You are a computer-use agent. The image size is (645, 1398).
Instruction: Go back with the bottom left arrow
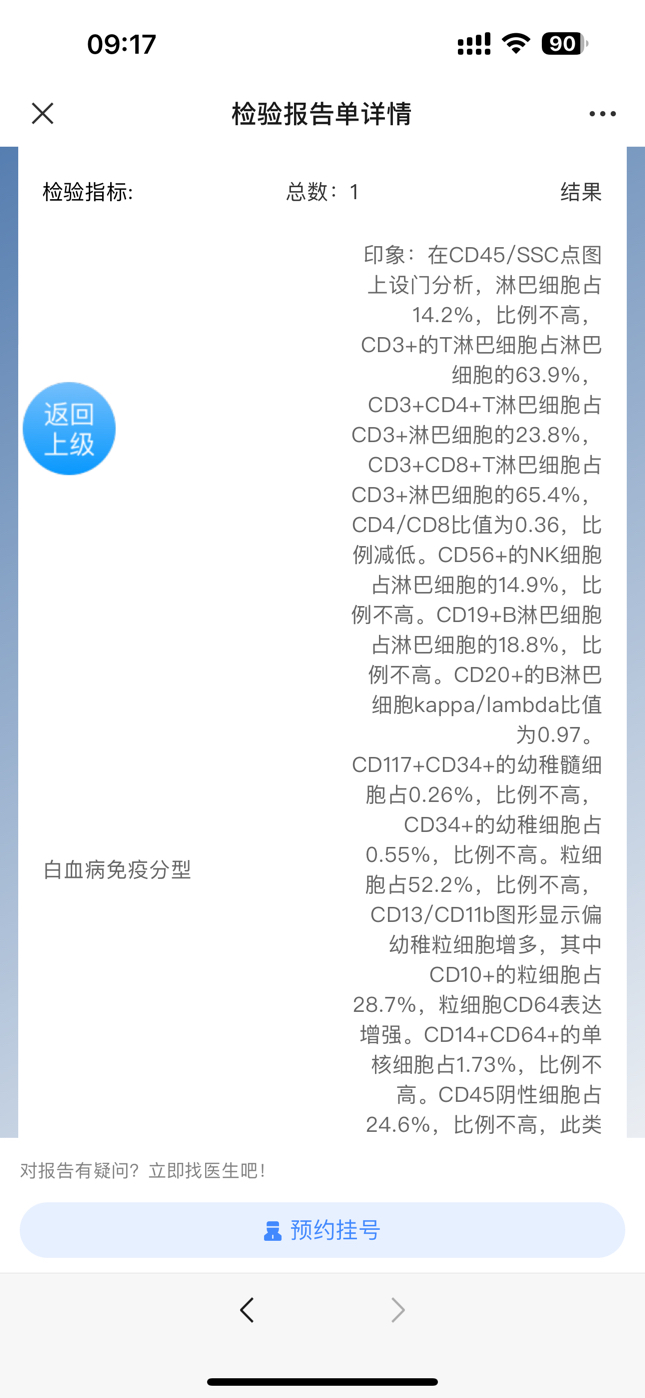pos(247,1310)
